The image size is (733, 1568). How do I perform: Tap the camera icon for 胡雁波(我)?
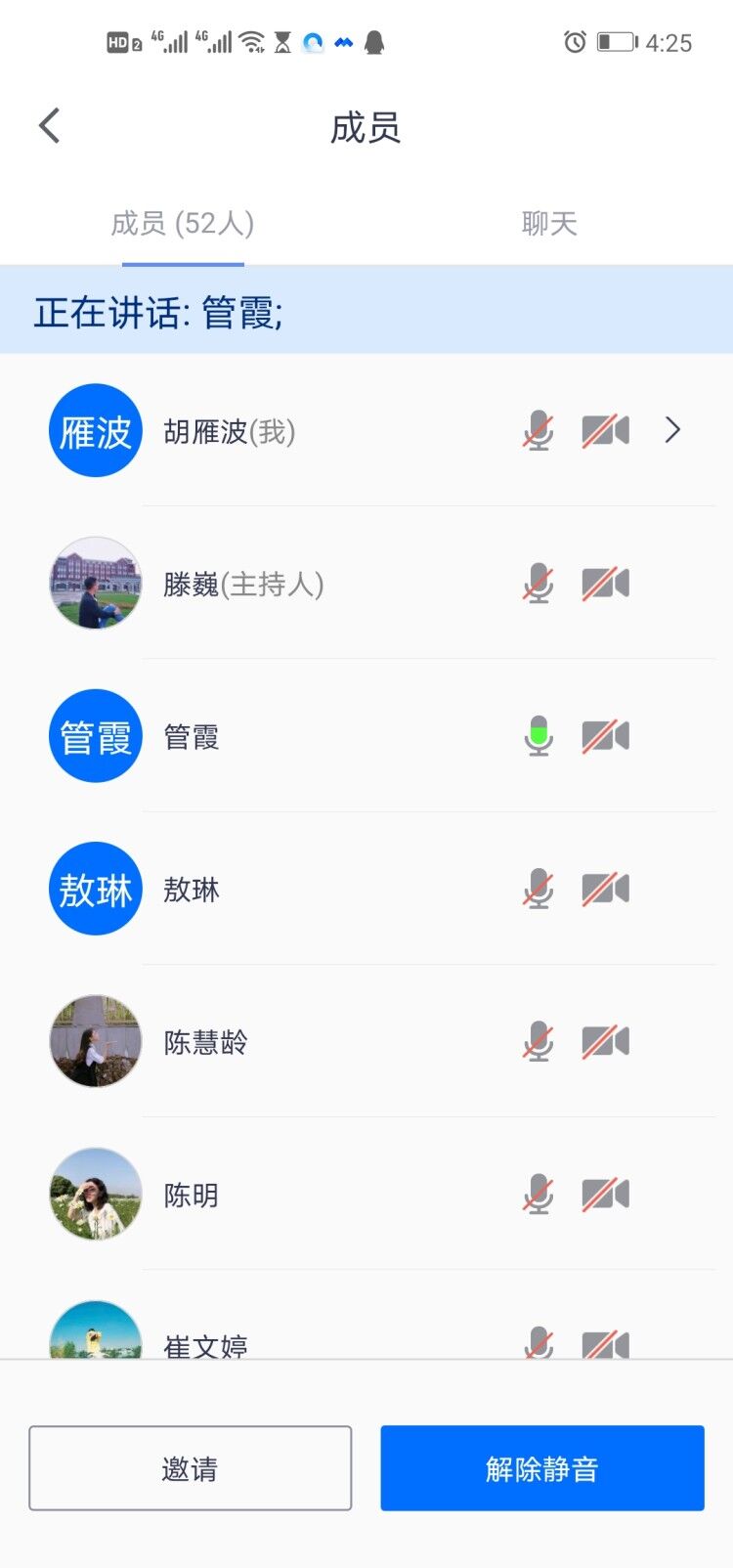(605, 430)
